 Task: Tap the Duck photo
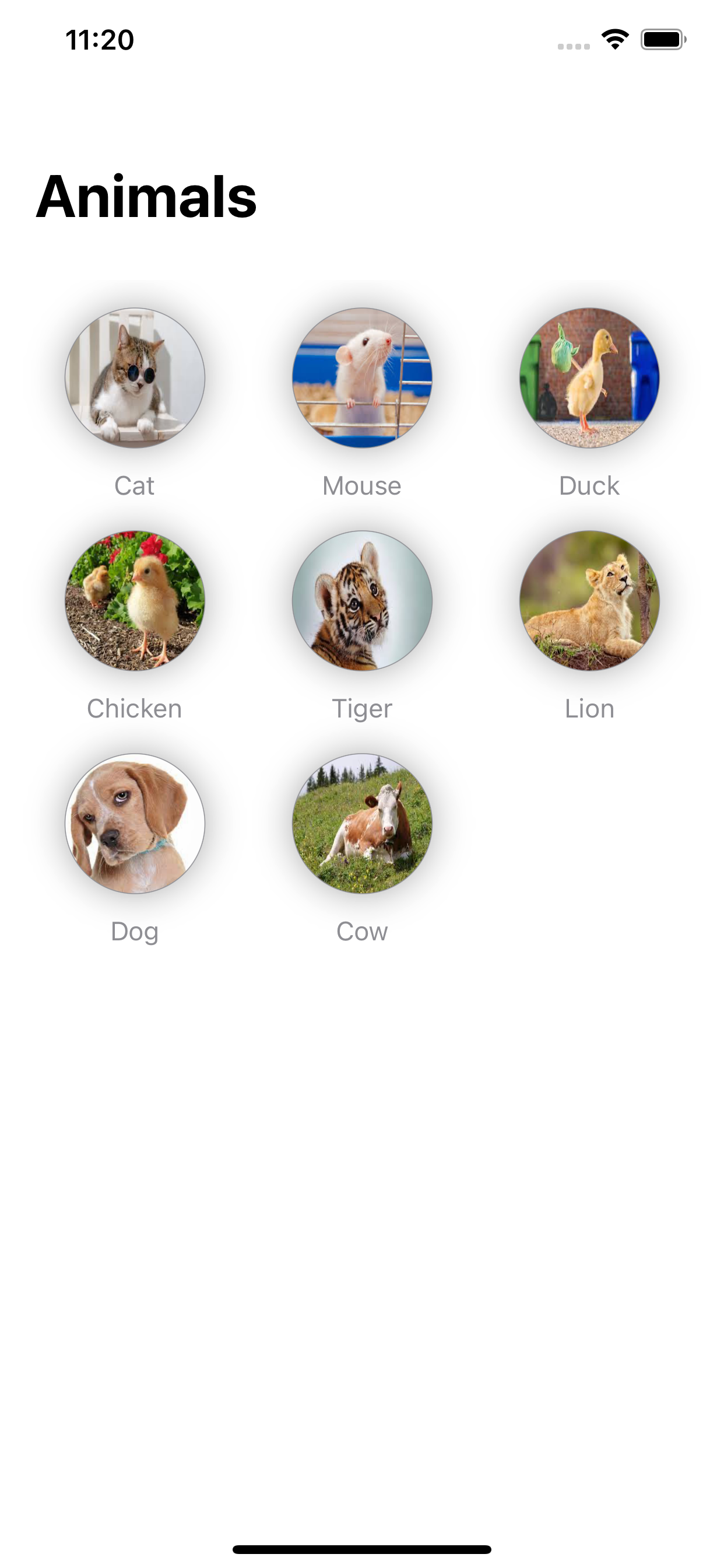coord(589,378)
